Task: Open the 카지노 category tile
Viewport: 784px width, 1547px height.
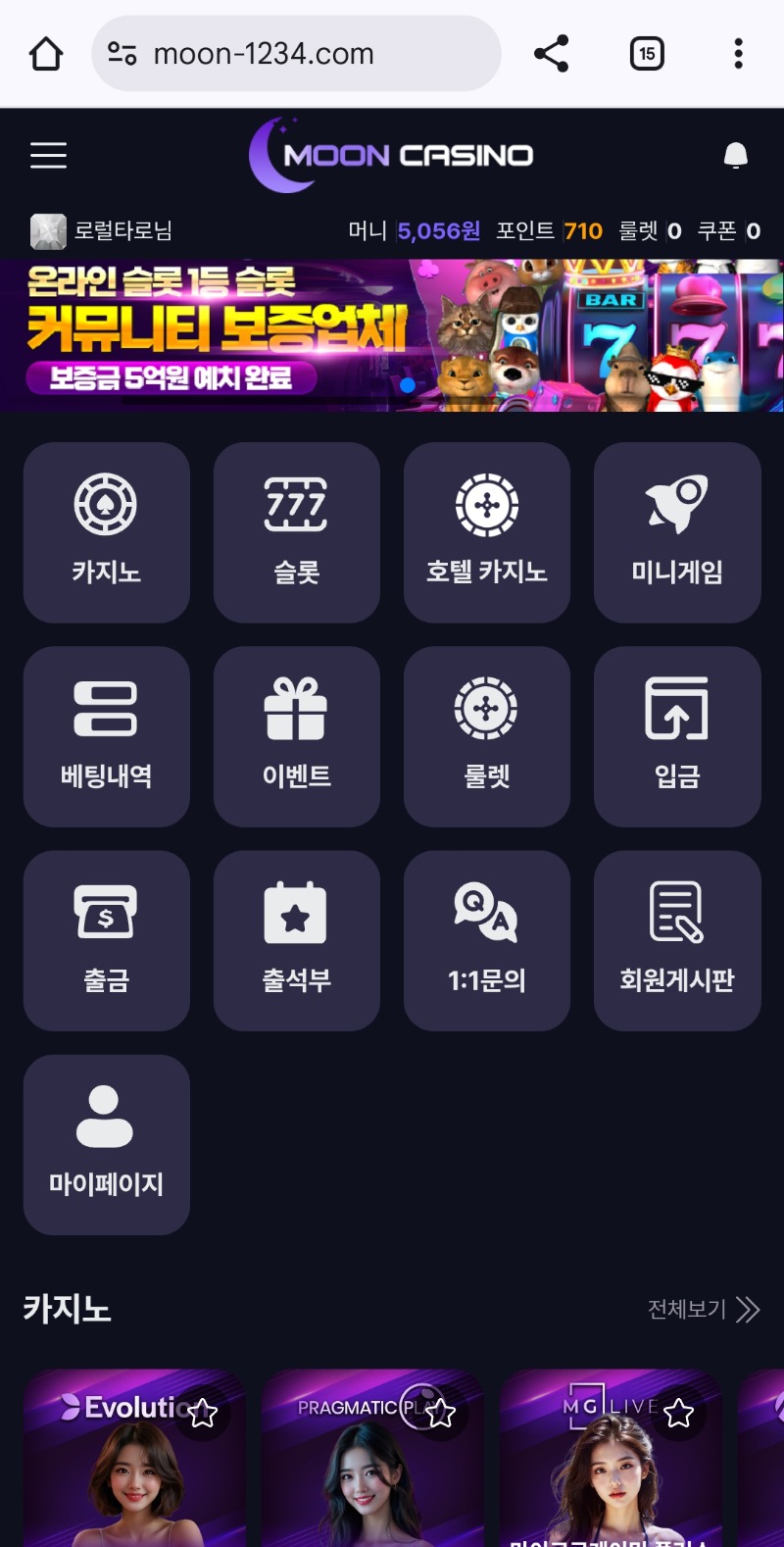Action: pyautogui.click(x=107, y=532)
